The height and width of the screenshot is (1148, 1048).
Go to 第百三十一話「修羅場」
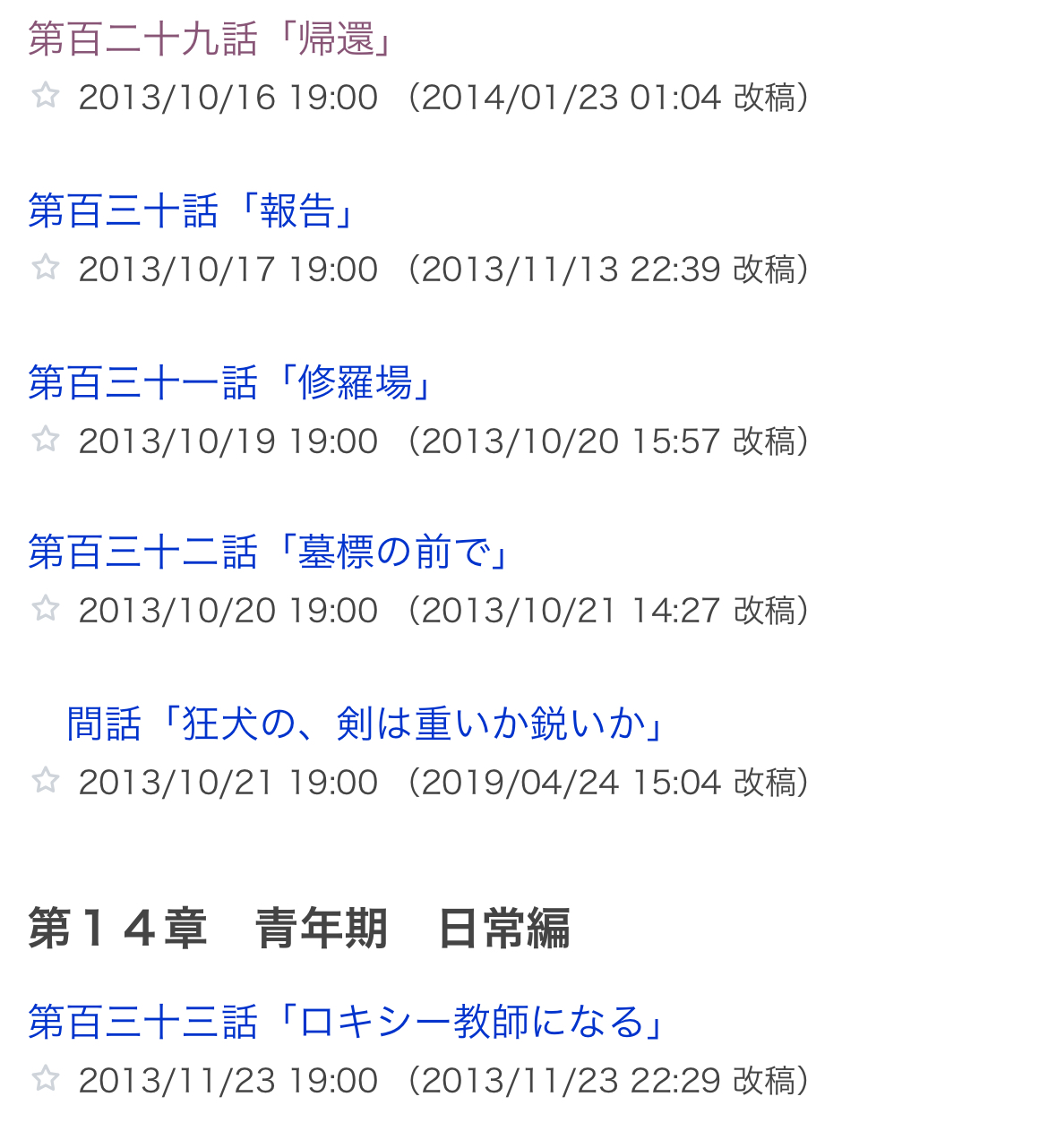pyautogui.click(x=230, y=383)
